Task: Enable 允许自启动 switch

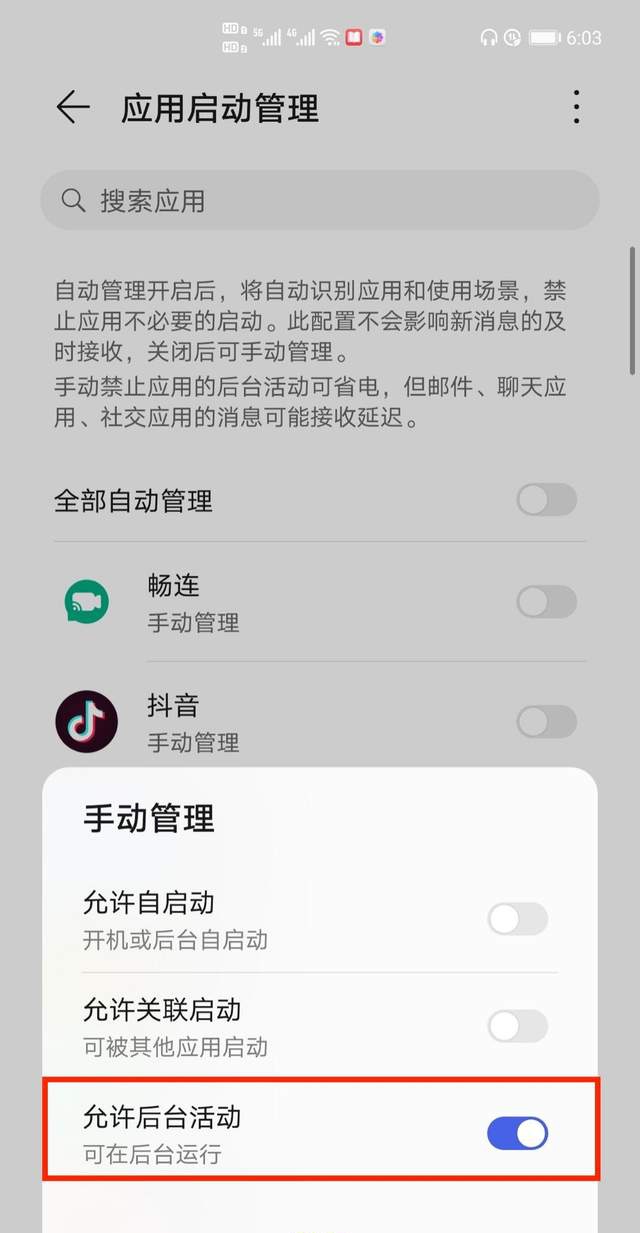Action: pyautogui.click(x=517, y=919)
